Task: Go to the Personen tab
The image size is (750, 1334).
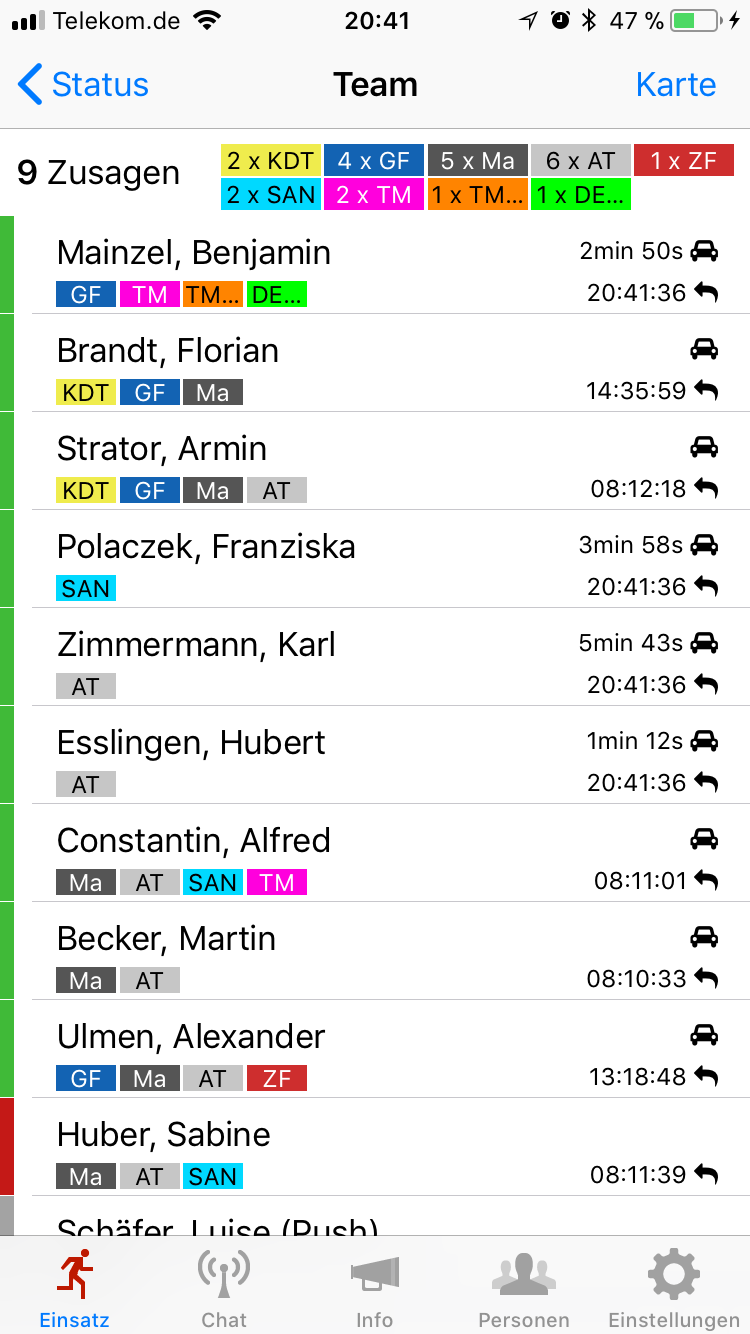Action: tap(524, 1288)
